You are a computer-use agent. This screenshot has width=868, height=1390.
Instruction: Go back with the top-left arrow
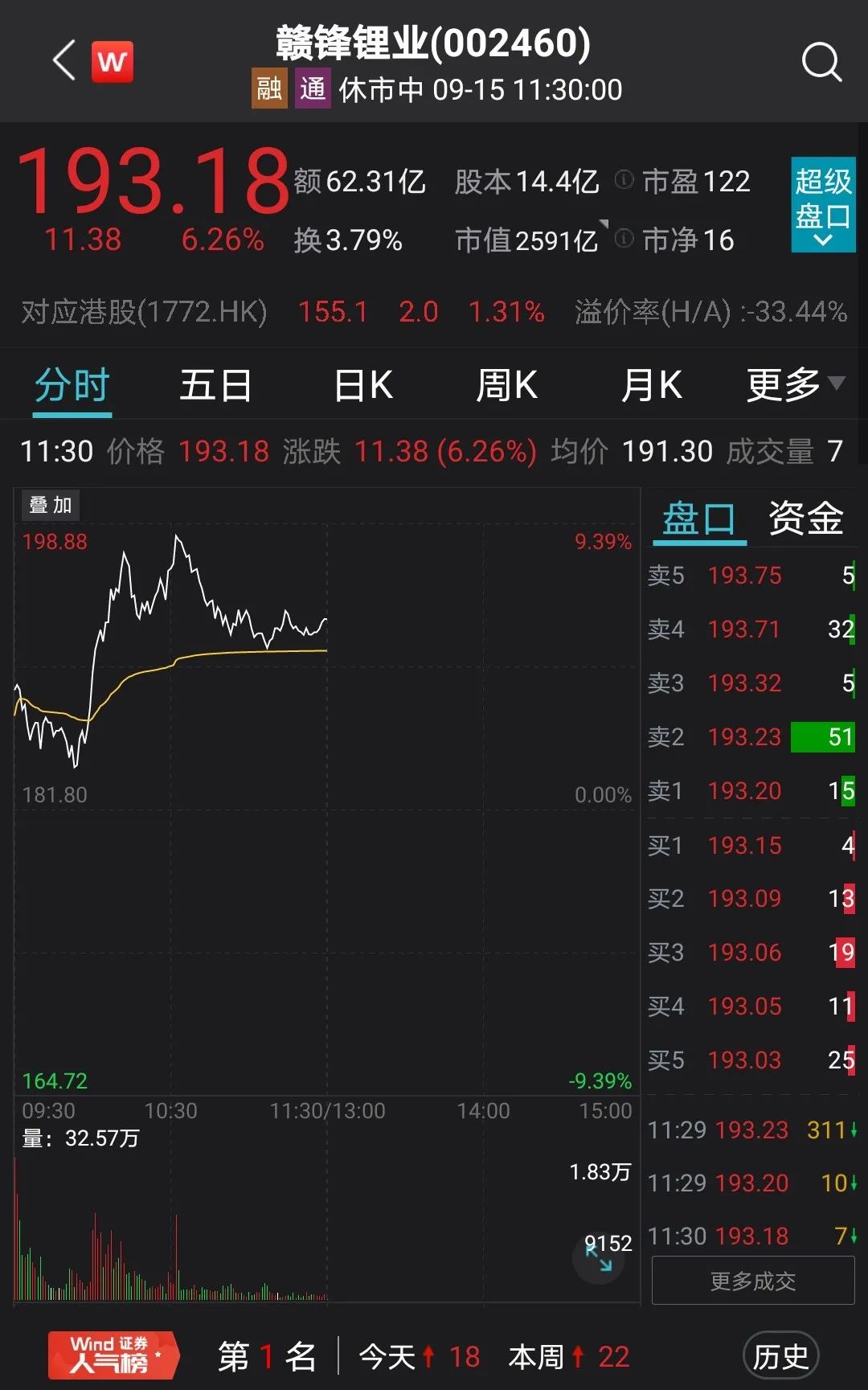click(64, 61)
